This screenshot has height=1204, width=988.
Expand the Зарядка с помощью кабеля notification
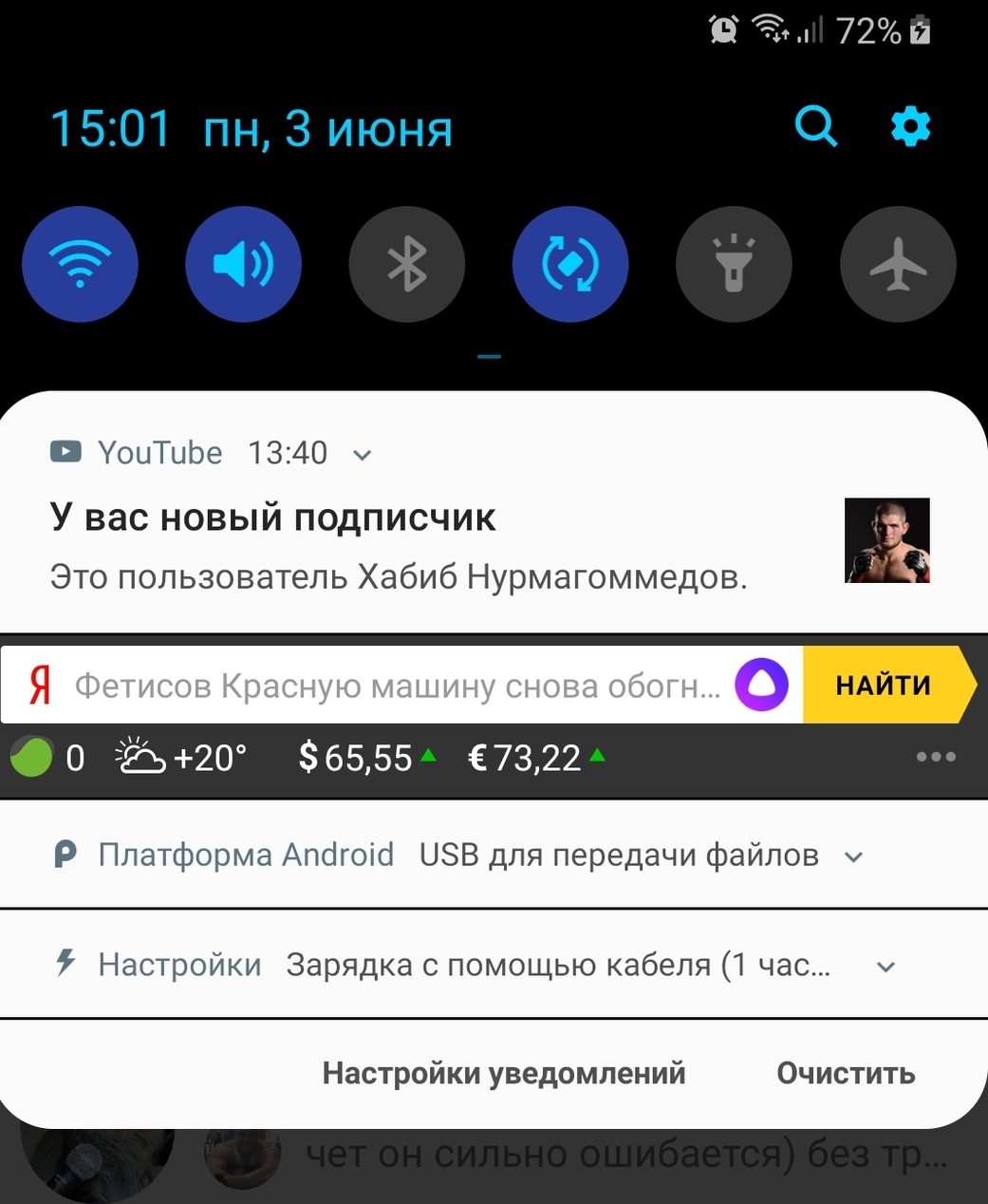885,967
